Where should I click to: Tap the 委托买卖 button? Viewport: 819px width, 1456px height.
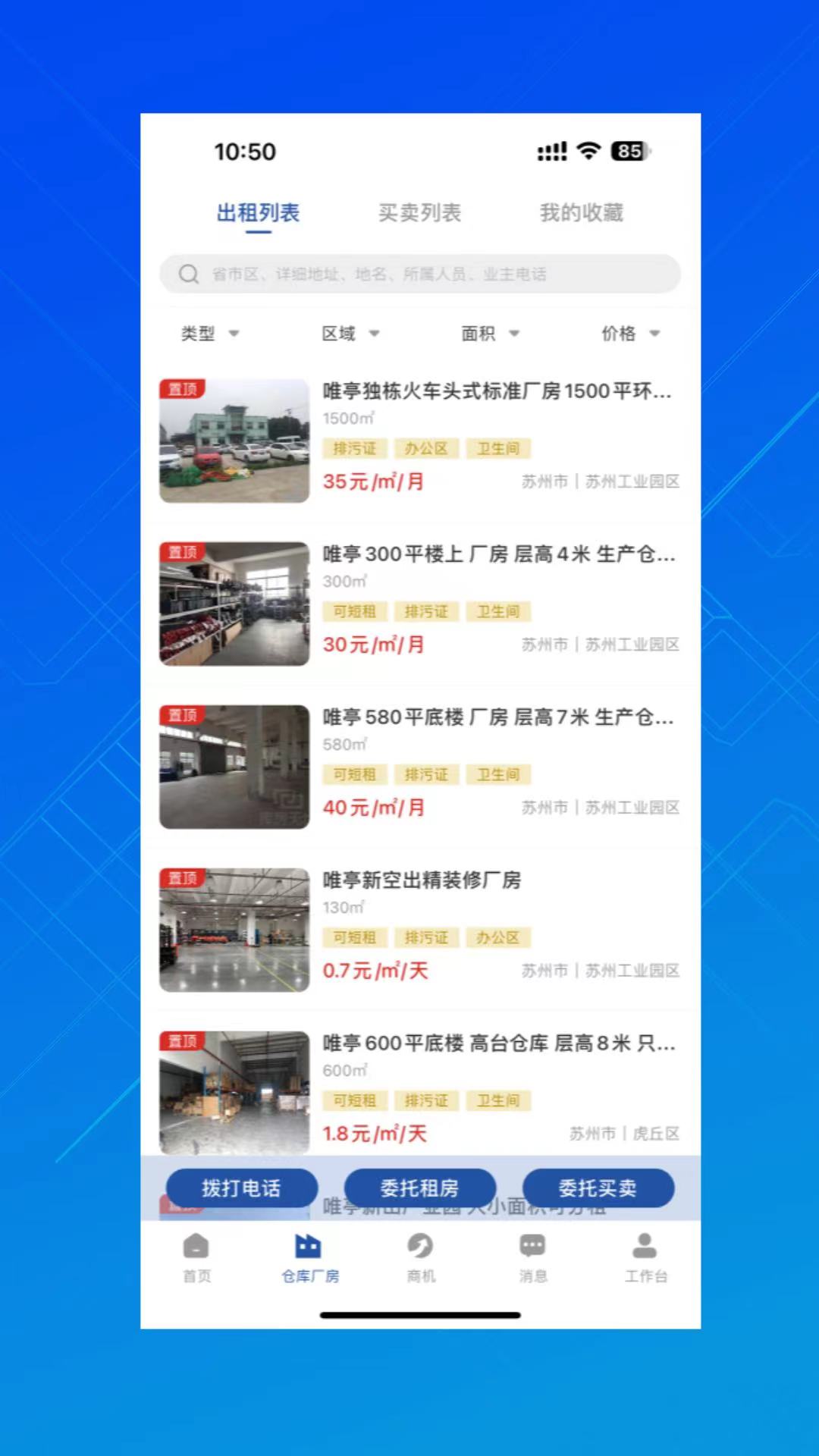click(x=598, y=1188)
